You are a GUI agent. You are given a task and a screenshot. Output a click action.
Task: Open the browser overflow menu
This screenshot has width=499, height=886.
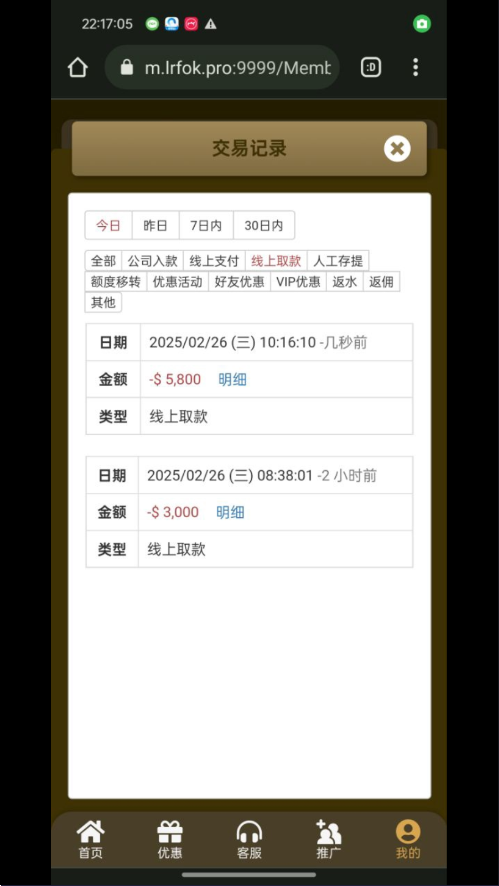(x=415, y=67)
